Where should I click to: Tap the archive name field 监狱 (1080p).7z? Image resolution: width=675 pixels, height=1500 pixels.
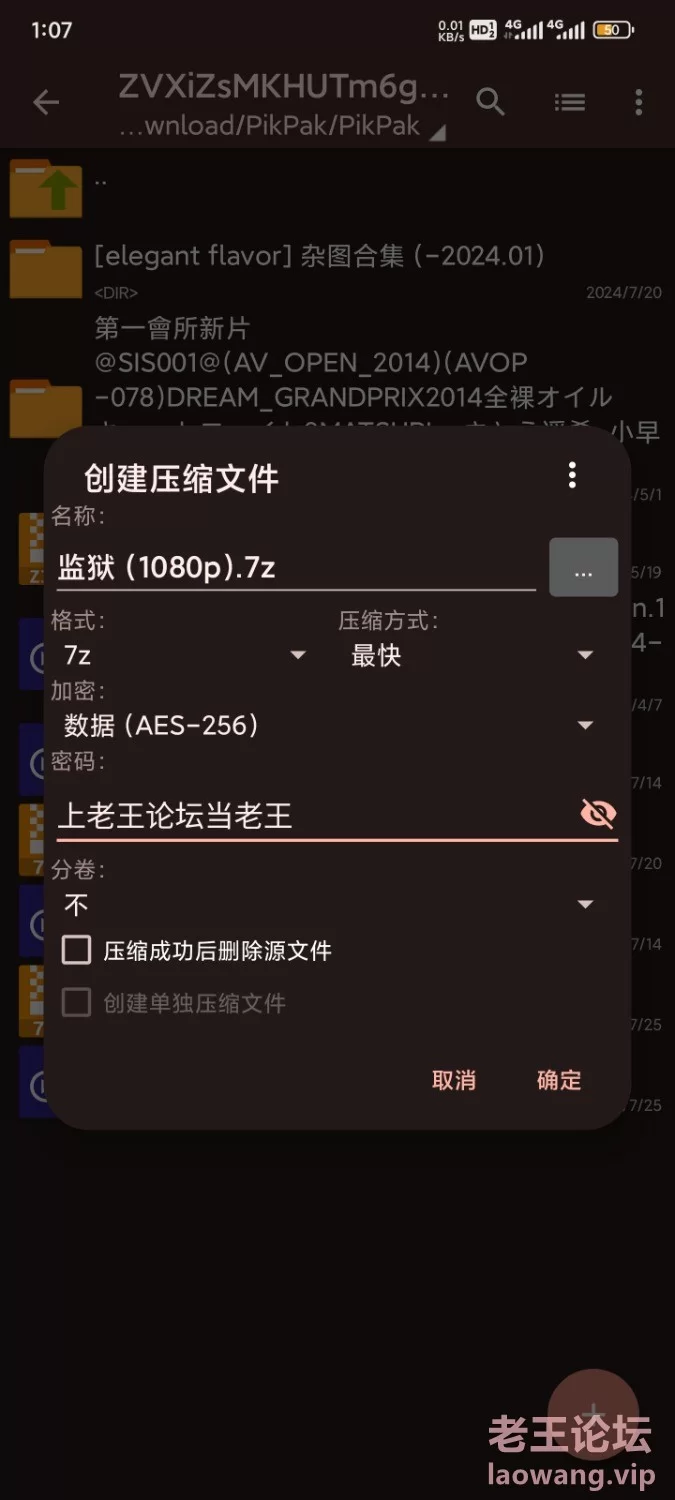point(295,567)
